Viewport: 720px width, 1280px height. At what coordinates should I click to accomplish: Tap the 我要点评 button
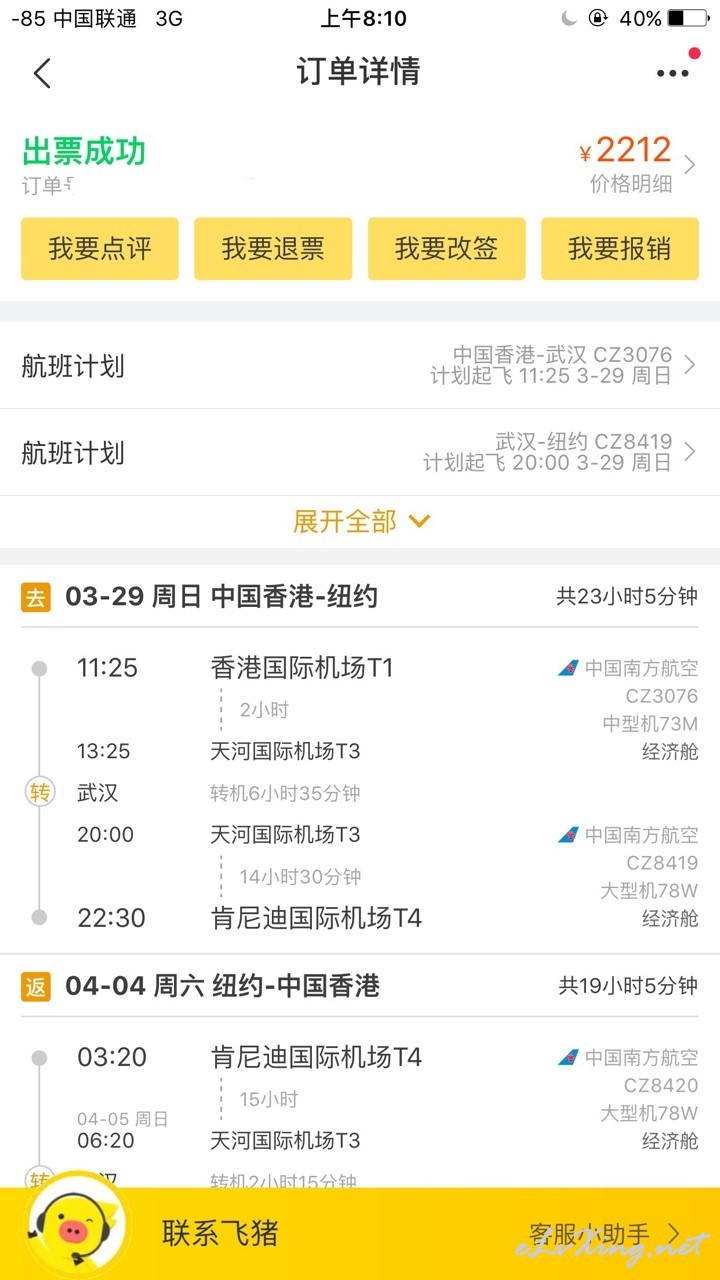[100, 249]
